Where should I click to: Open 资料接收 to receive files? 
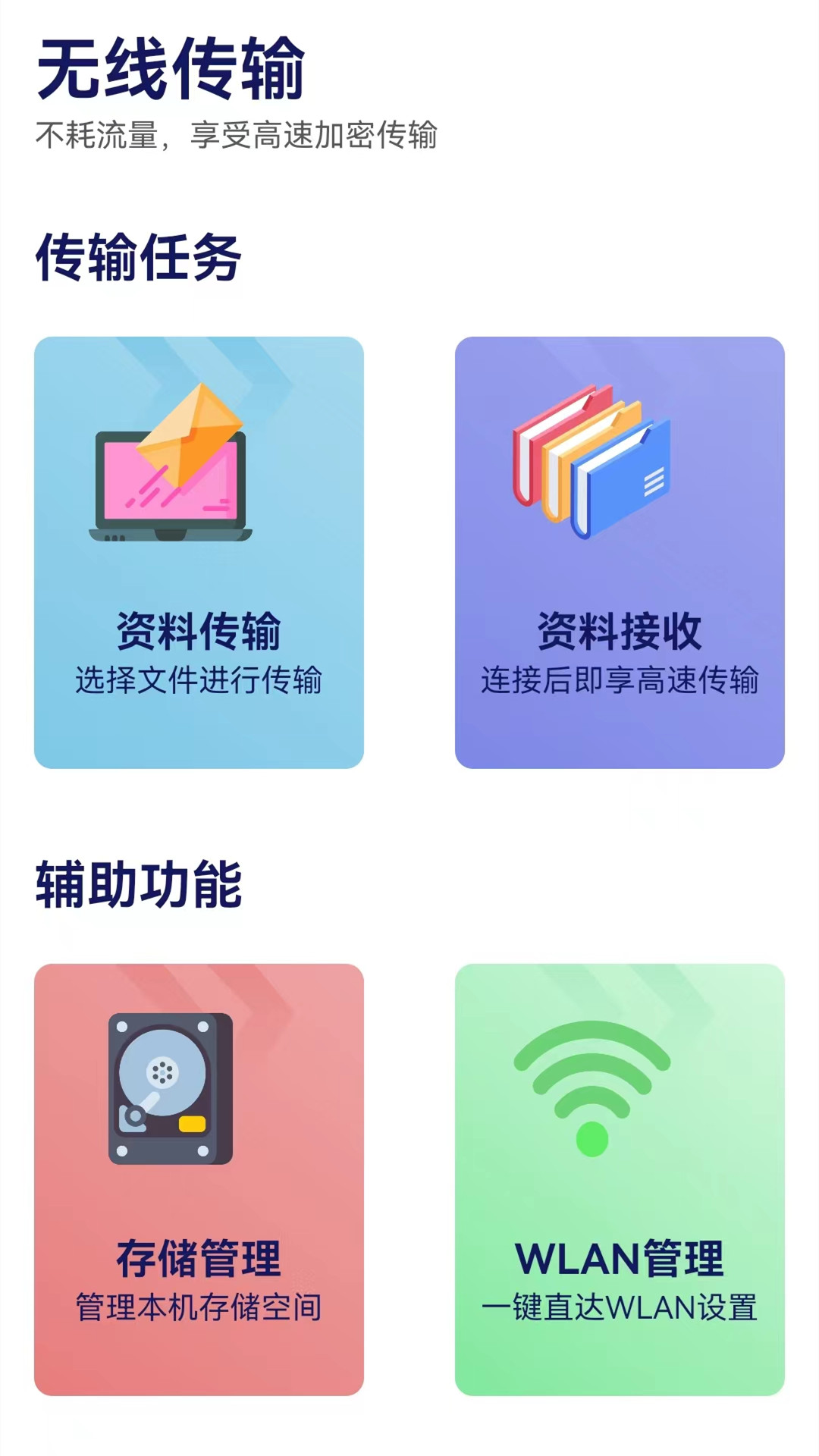pyautogui.click(x=620, y=551)
